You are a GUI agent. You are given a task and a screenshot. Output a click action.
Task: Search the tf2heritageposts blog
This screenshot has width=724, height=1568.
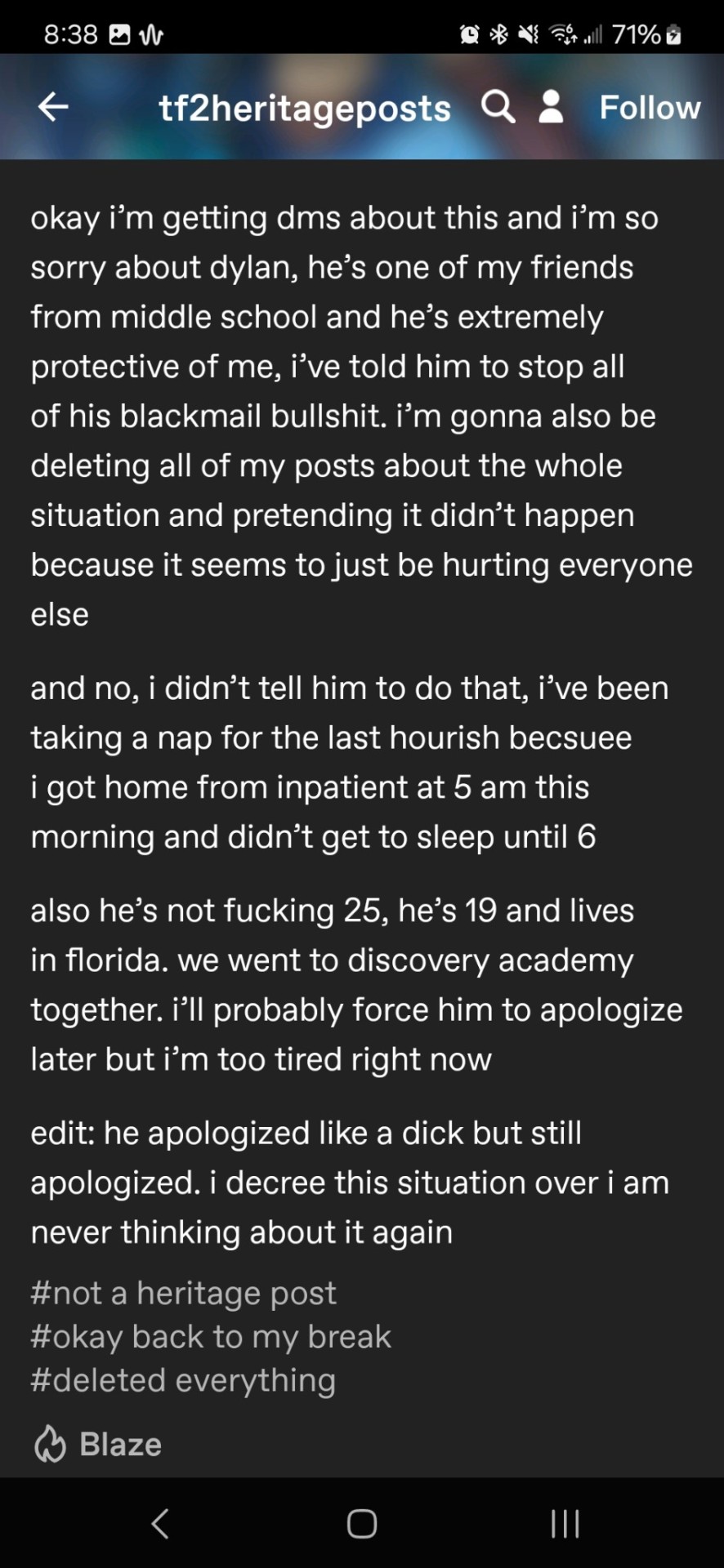tap(498, 107)
